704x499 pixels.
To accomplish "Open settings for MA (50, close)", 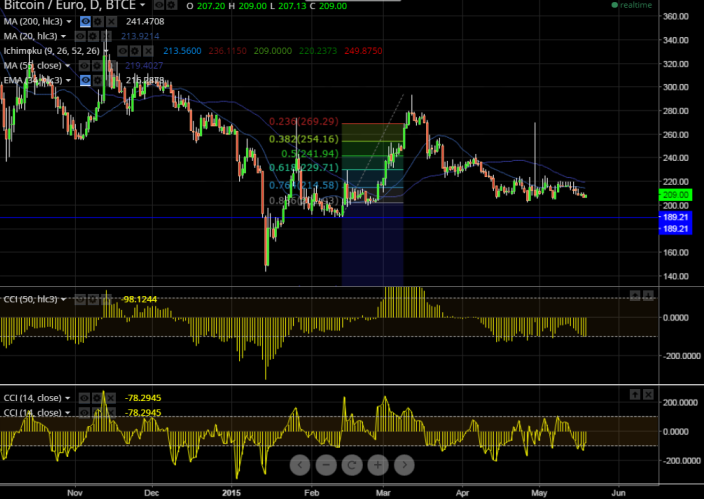I will 96,64.
